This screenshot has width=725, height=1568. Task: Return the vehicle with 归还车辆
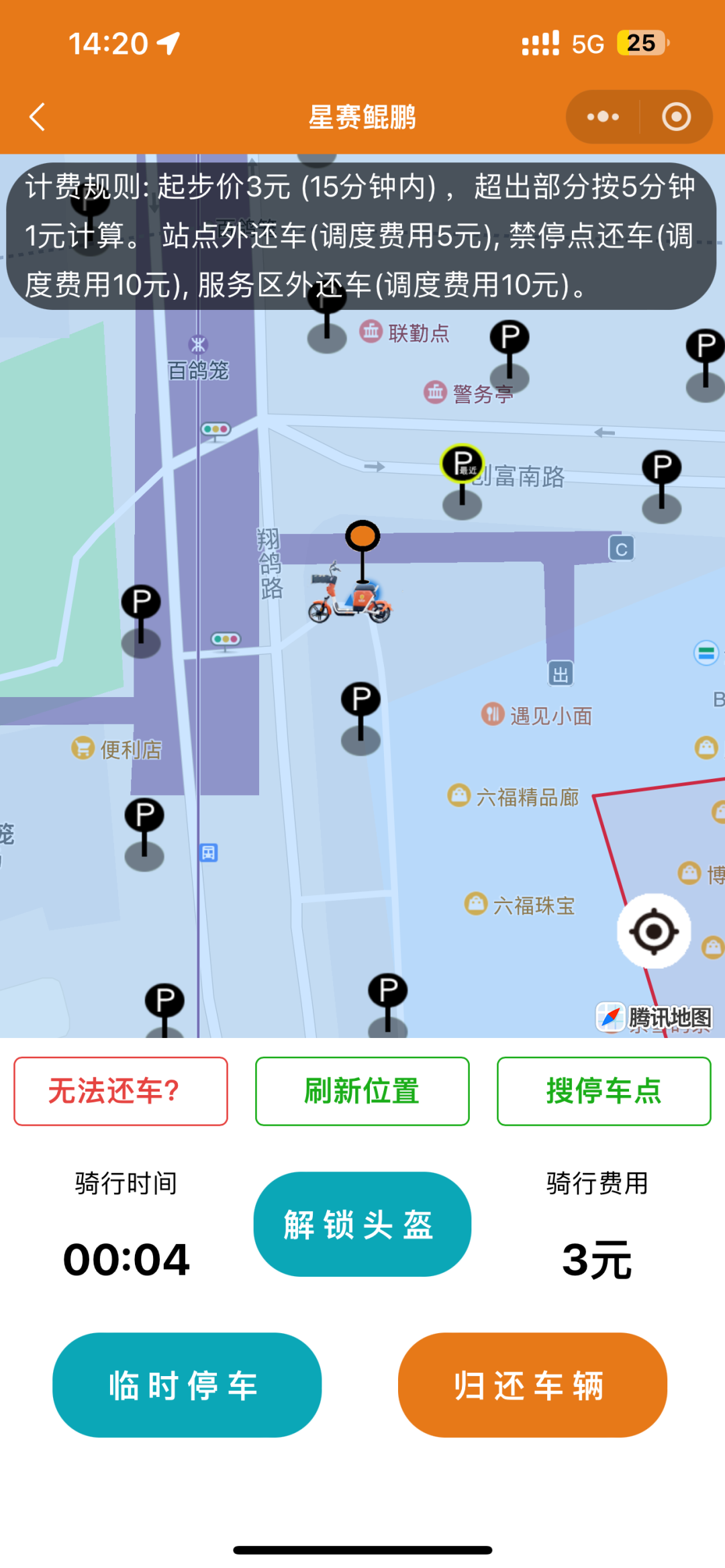532,1385
